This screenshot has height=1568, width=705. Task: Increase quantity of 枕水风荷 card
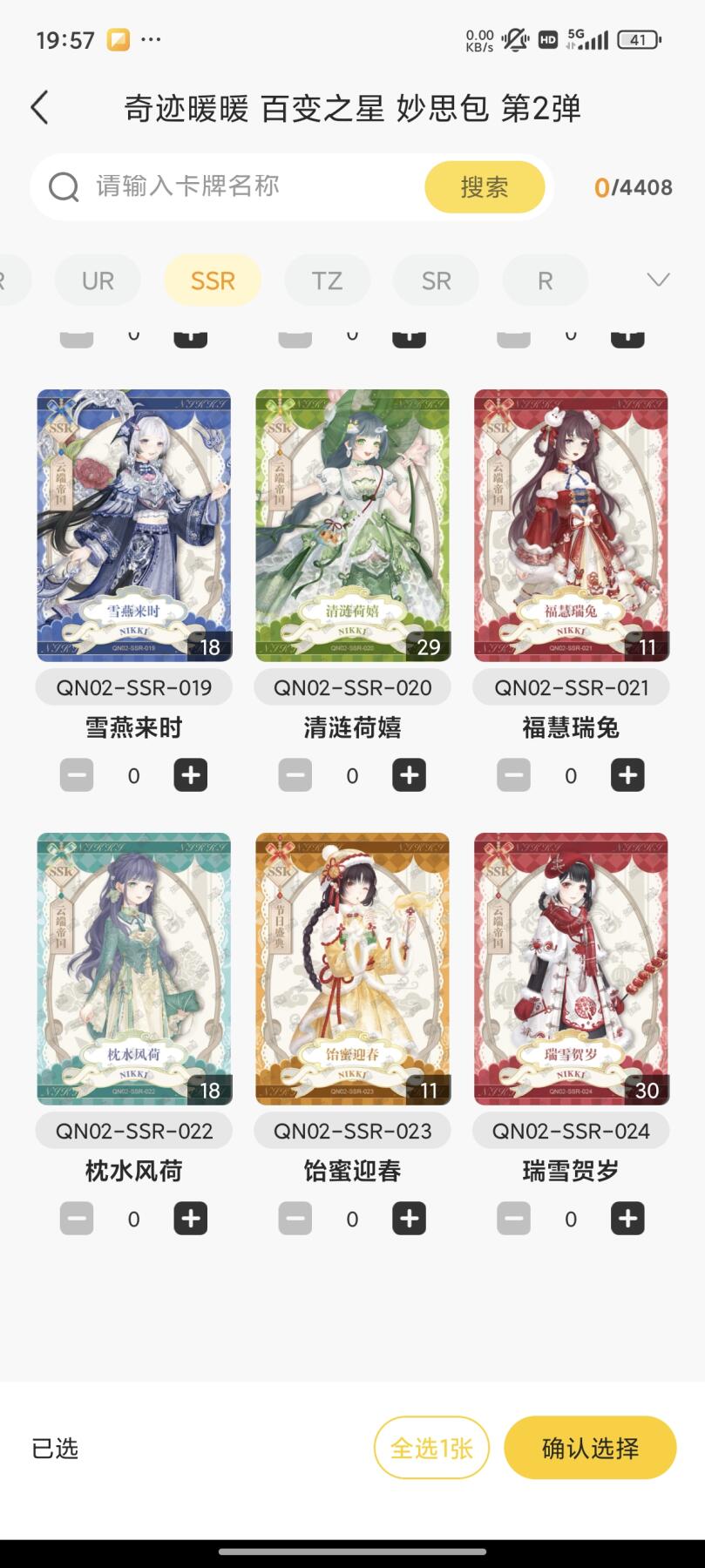click(191, 1219)
